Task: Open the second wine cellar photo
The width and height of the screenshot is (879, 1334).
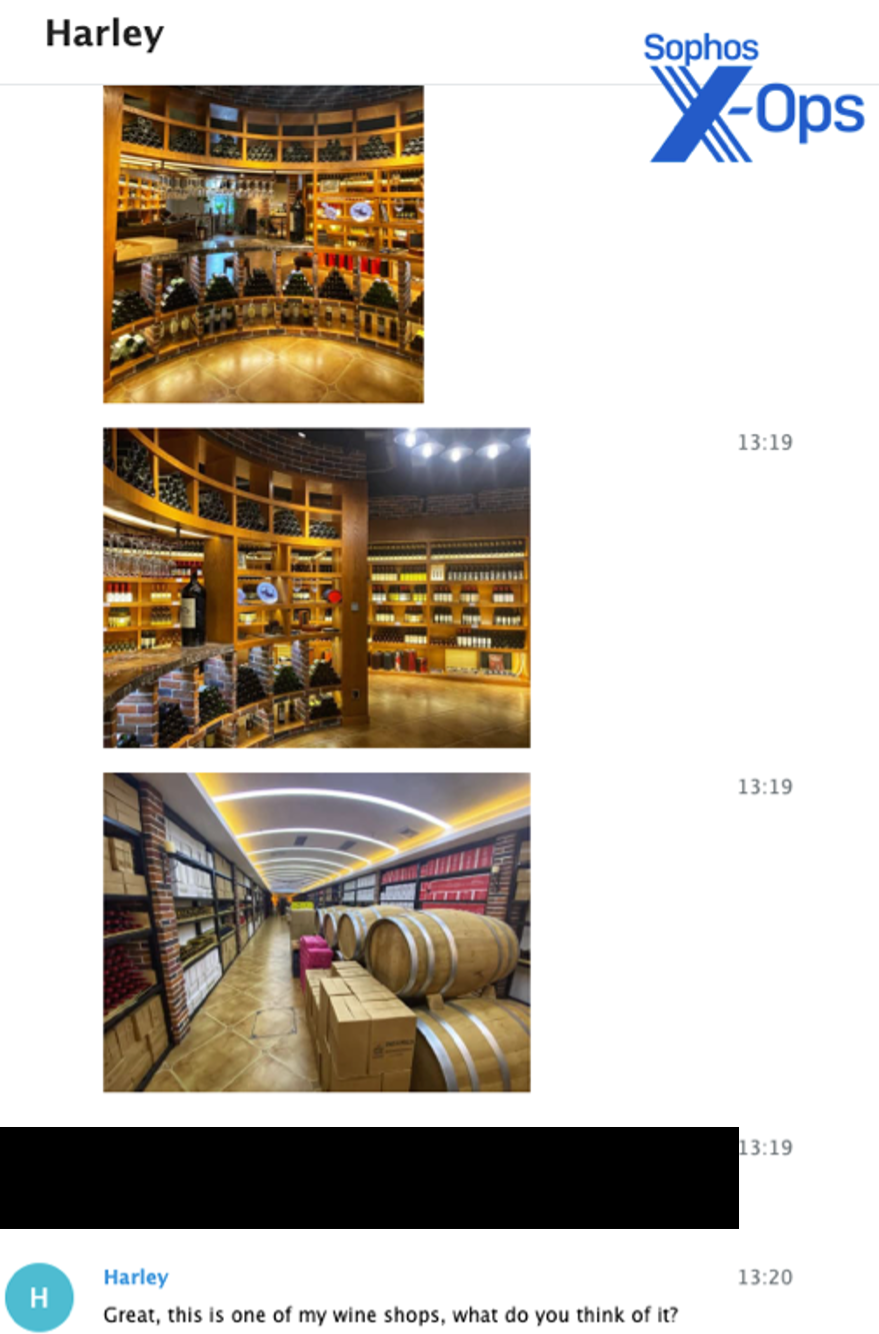Action: click(x=316, y=587)
